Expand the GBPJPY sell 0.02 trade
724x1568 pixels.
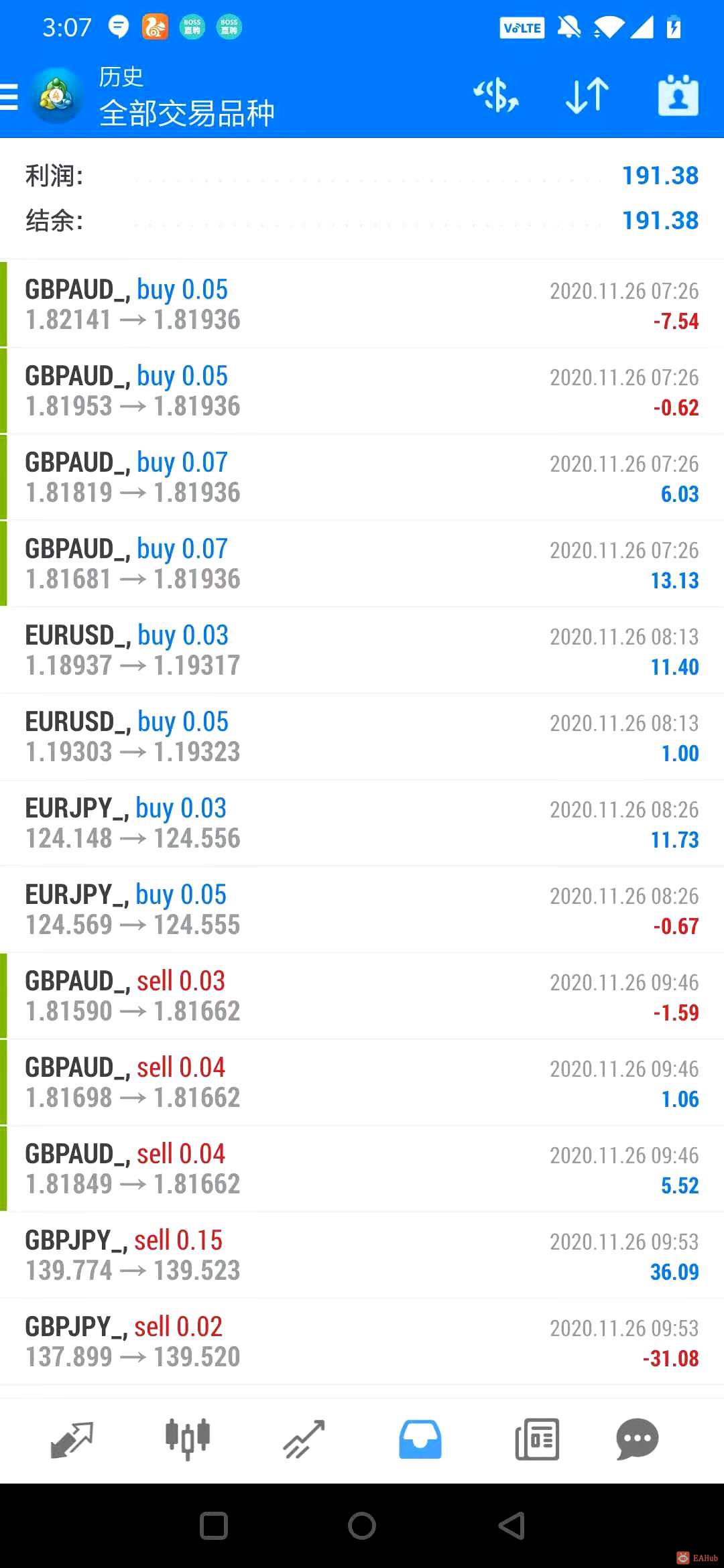tap(362, 1342)
